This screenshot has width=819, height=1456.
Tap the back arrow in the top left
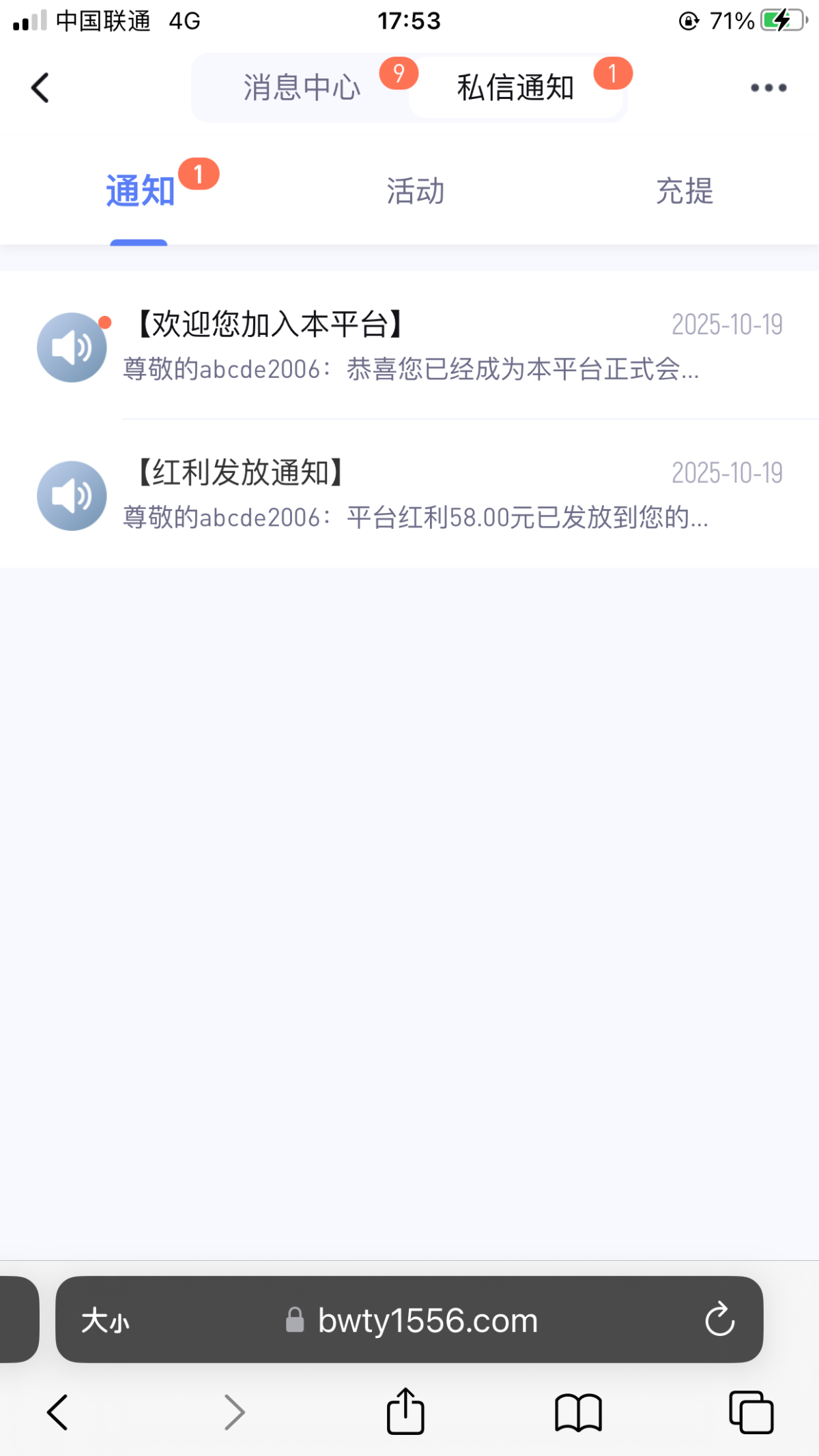(39, 87)
